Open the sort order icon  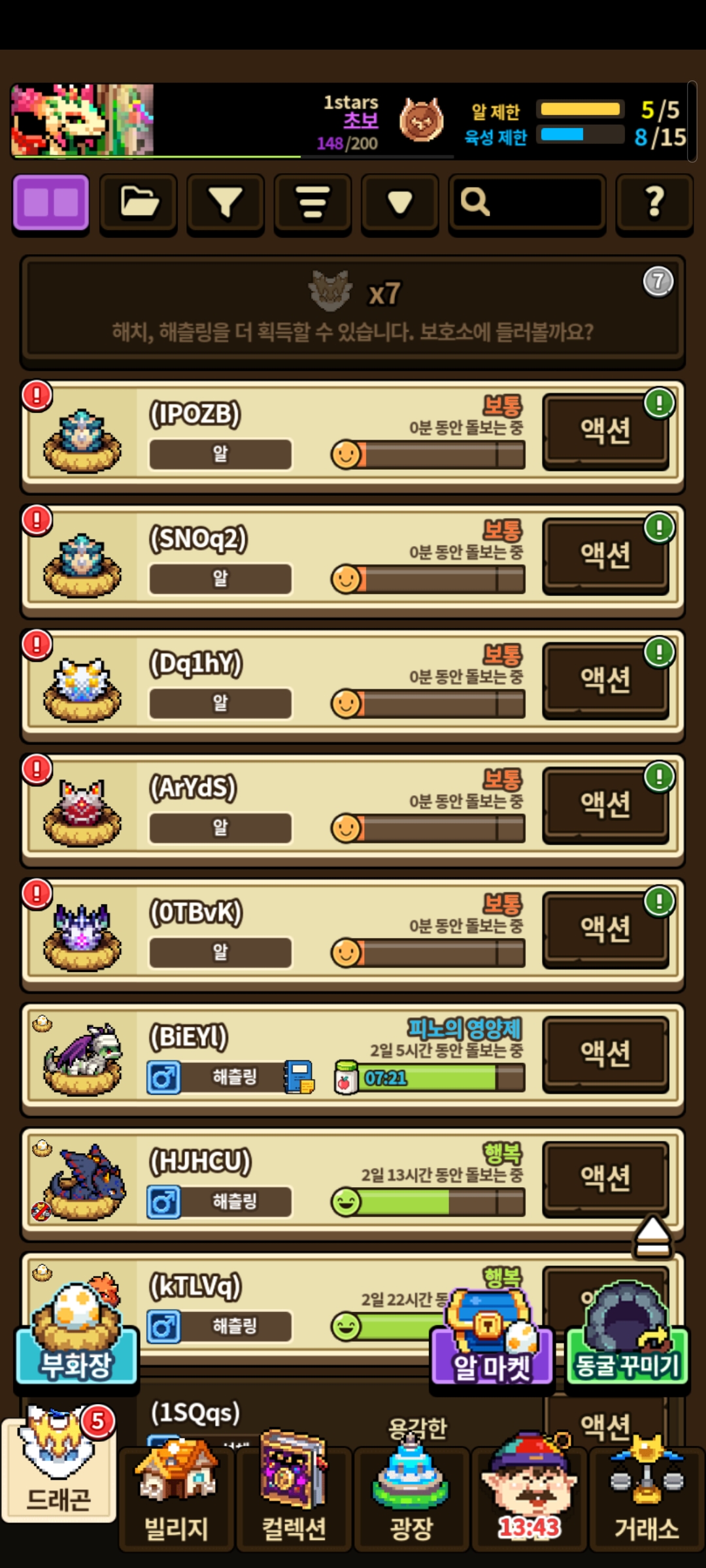[x=312, y=203]
